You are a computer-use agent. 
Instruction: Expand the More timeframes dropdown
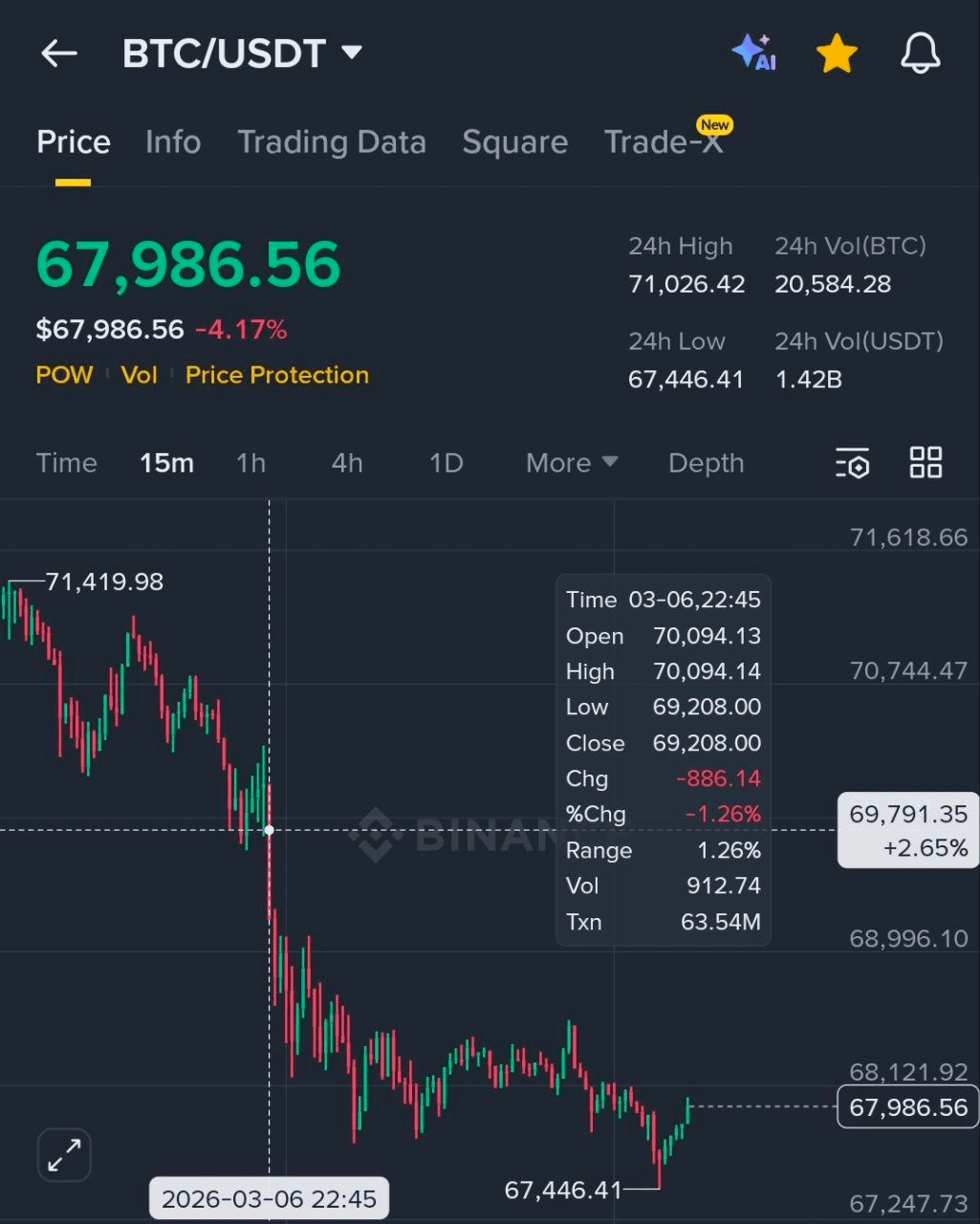(x=570, y=463)
